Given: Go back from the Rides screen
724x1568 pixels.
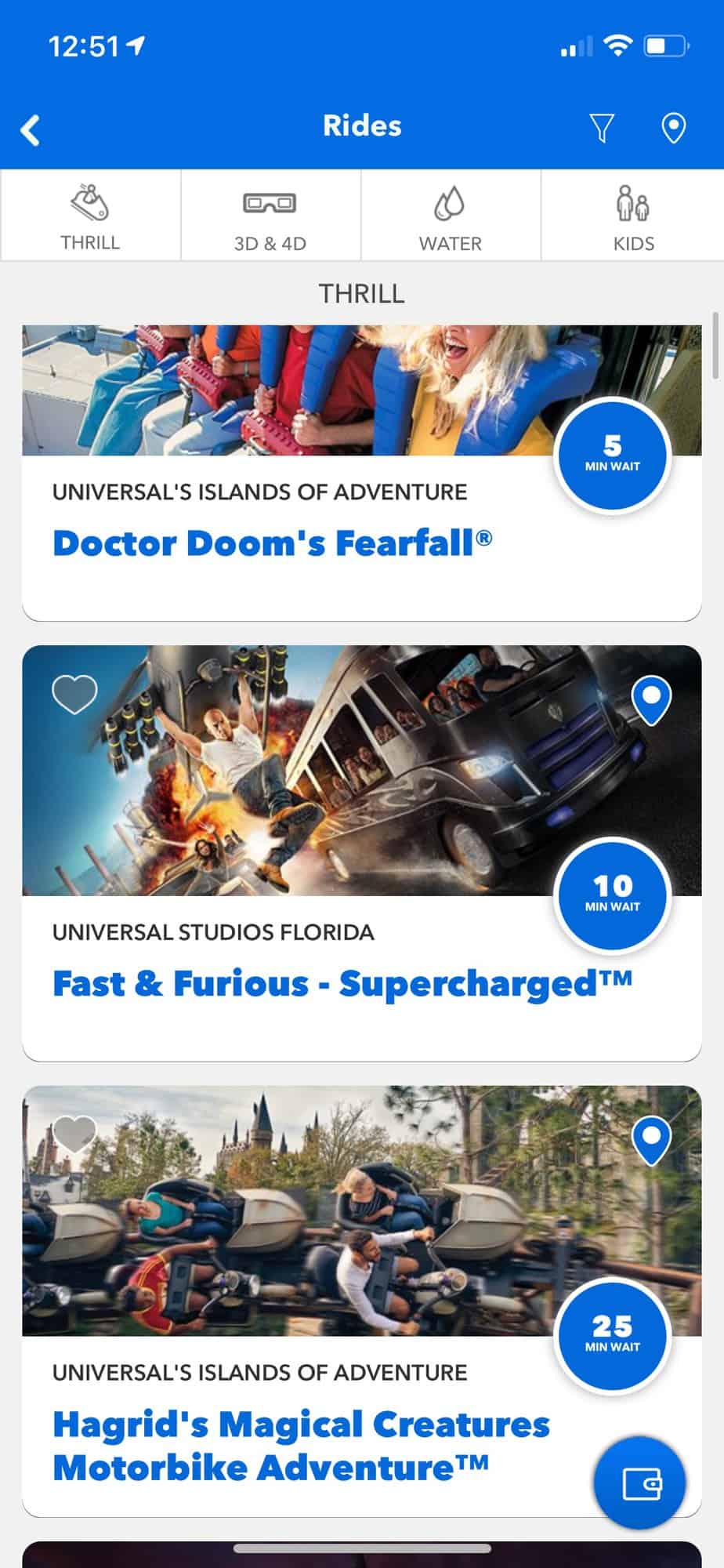Looking at the screenshot, I should tap(31, 129).
